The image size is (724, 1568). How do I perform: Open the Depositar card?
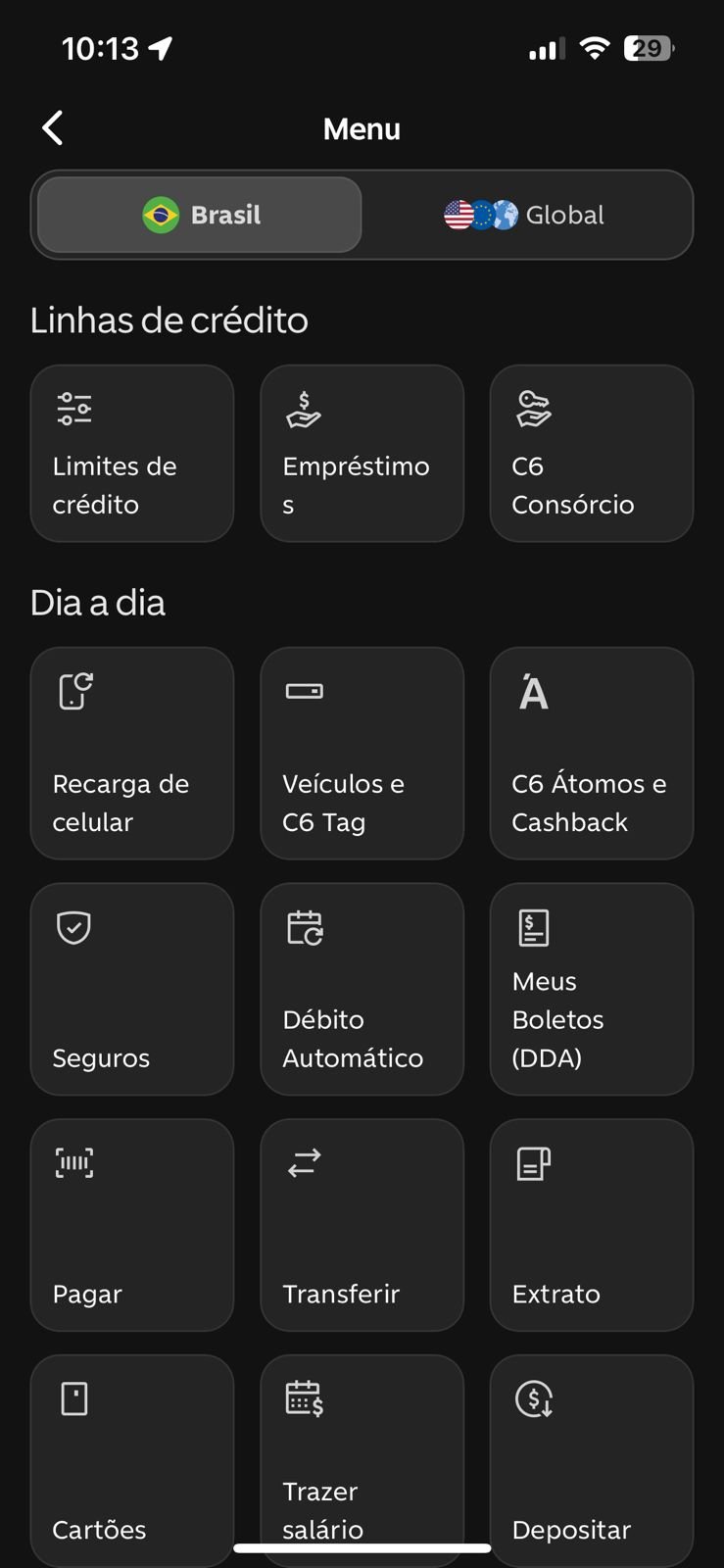point(592,1461)
